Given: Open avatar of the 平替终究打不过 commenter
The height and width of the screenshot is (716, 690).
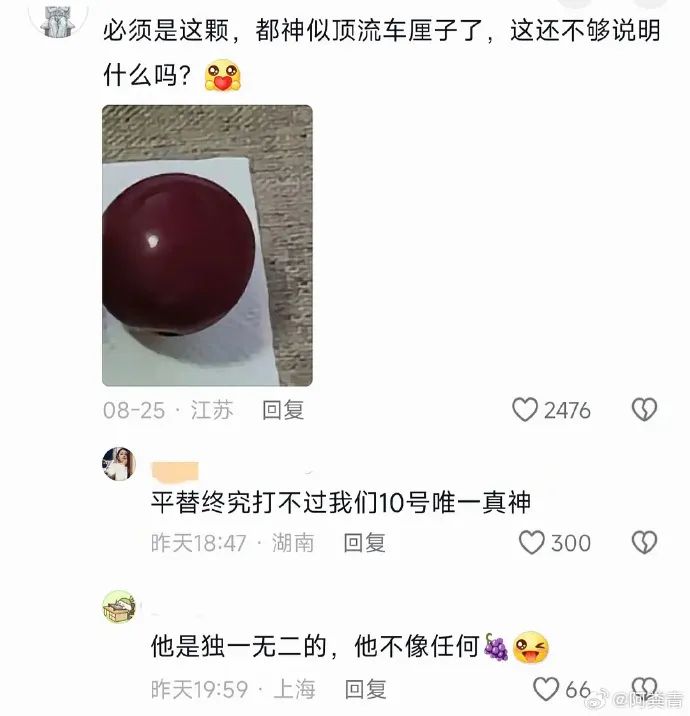Looking at the screenshot, I should point(119,463).
